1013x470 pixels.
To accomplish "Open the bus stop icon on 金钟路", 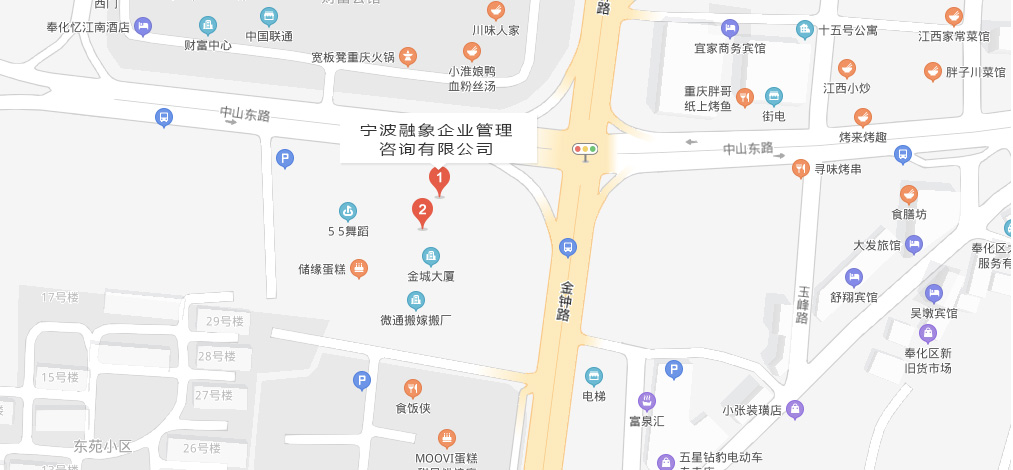I will point(567,246).
